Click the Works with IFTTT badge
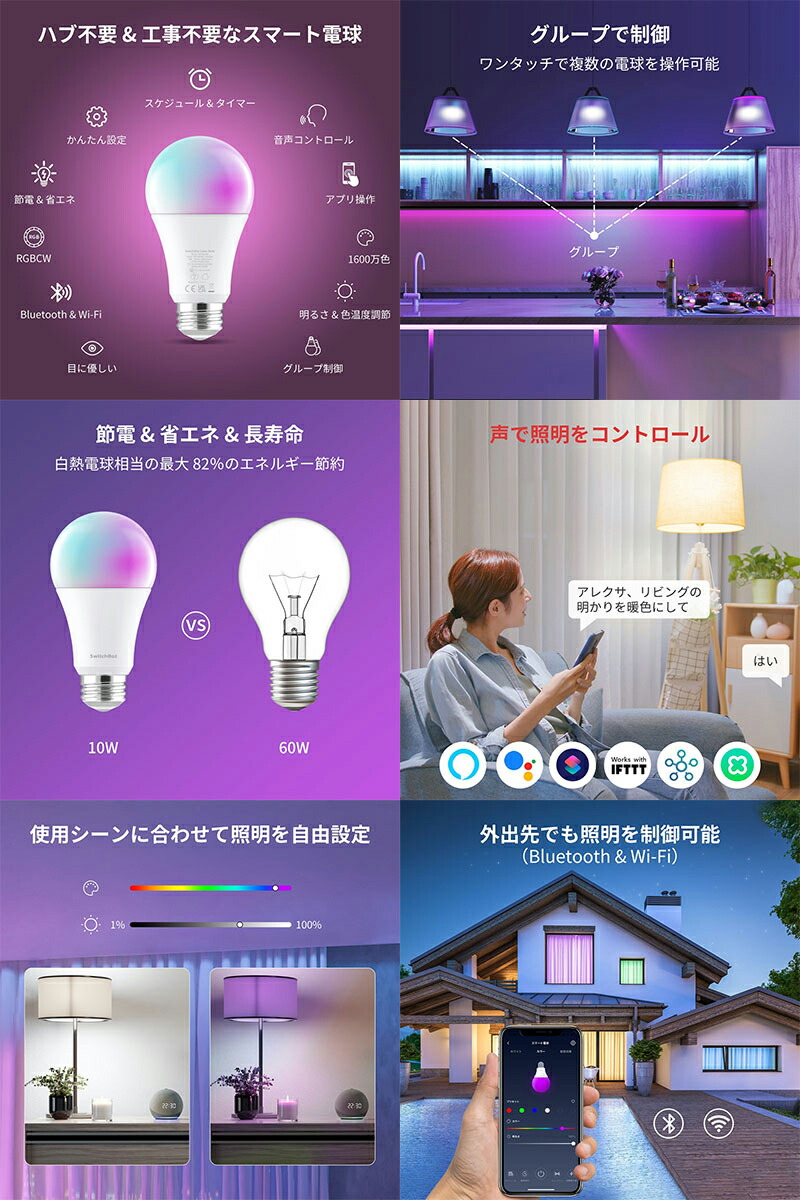Screen dimensions: 800x1200 (628, 766)
